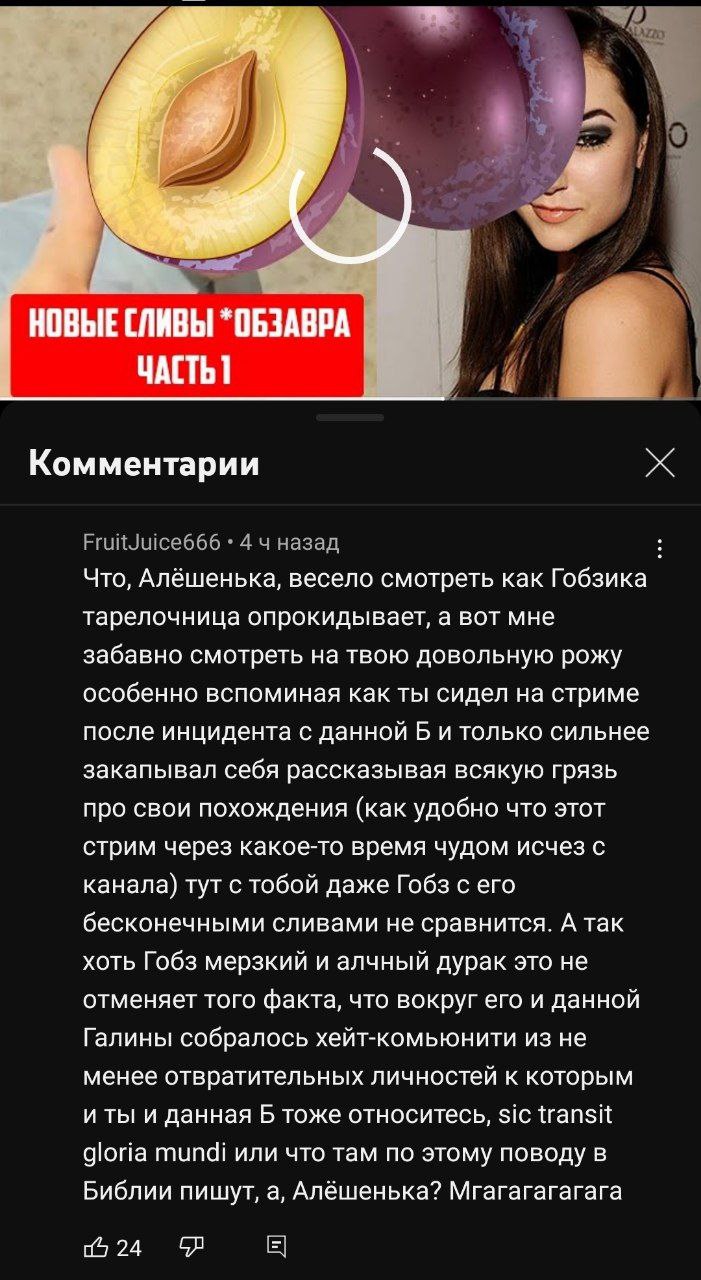The height and width of the screenshot is (1280, 701).
Task: Dislike FruitJuice666's comment
Action: (x=190, y=1246)
